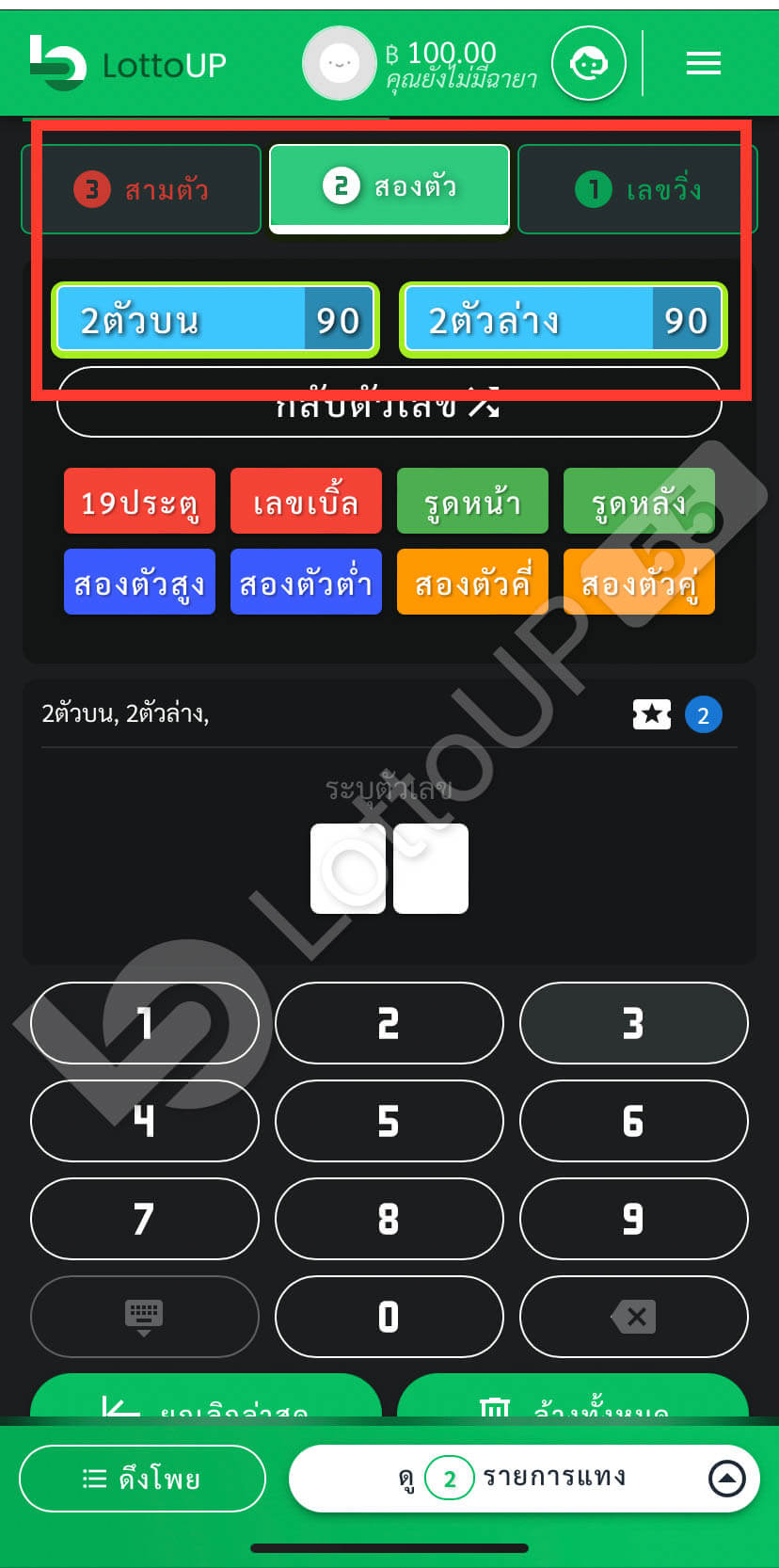
Task: Select สองตัวต่ำ quick pick
Action: pos(306,582)
